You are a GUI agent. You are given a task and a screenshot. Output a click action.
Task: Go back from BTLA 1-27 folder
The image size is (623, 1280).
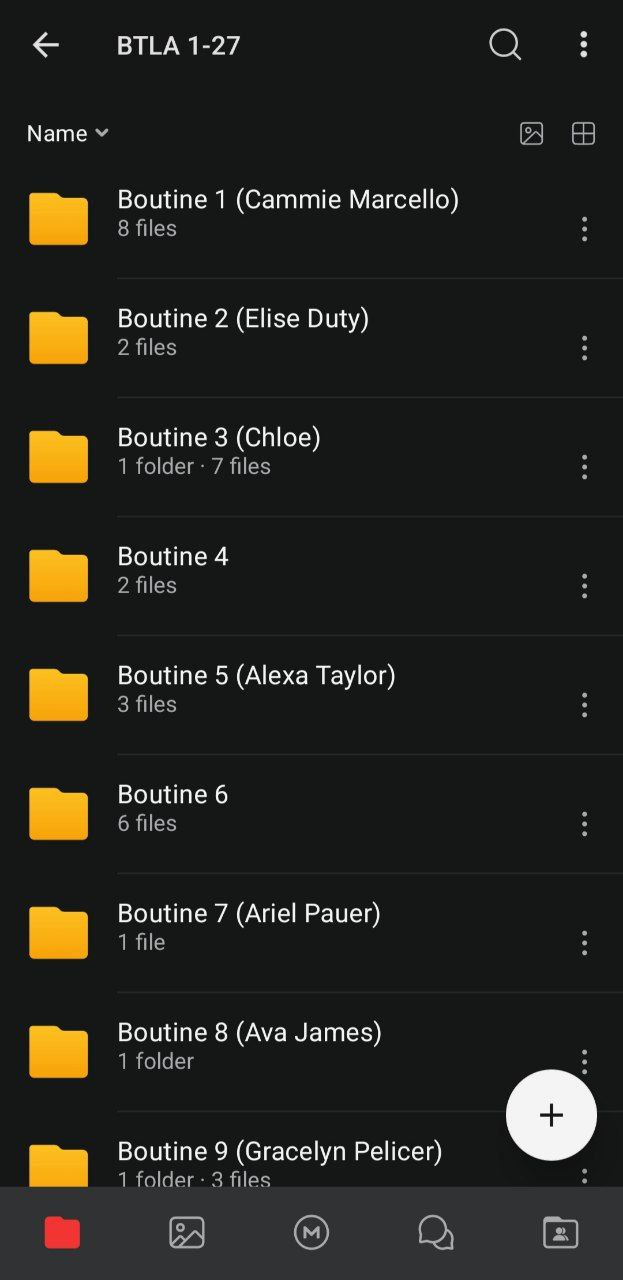click(46, 45)
